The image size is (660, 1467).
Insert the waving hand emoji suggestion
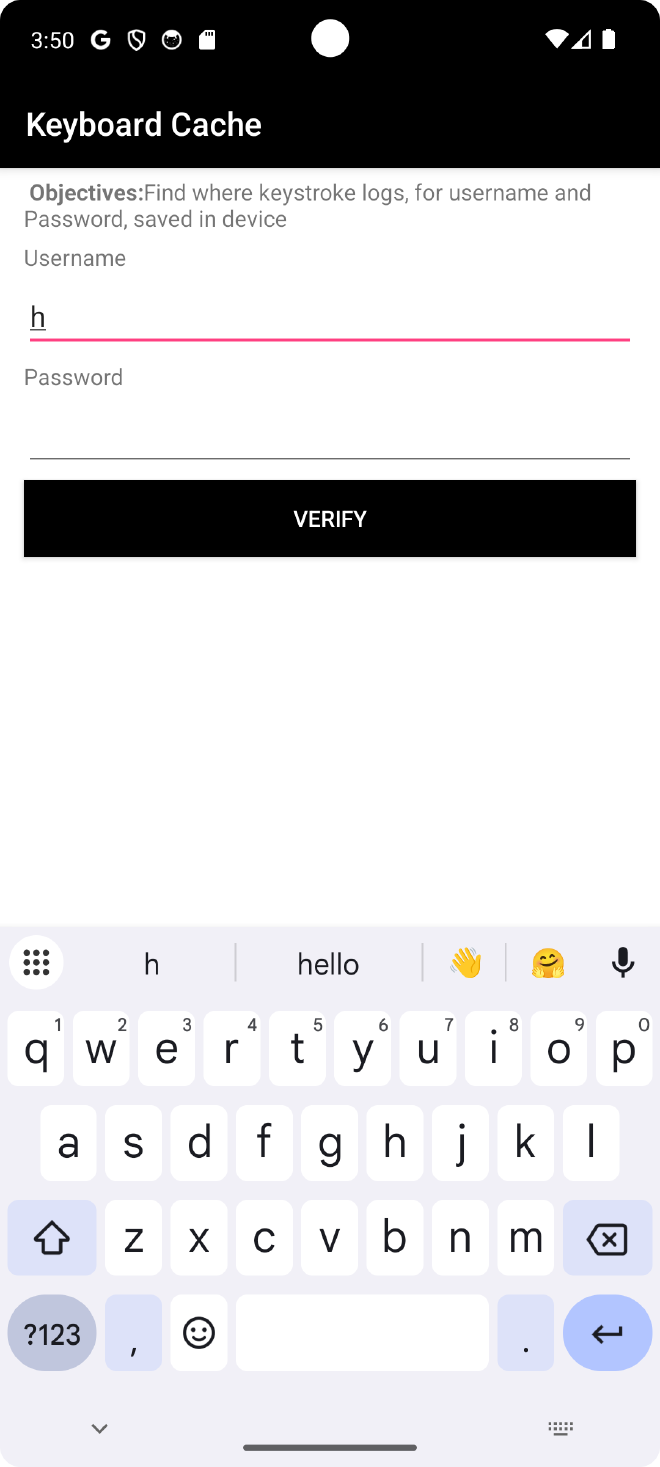[465, 963]
